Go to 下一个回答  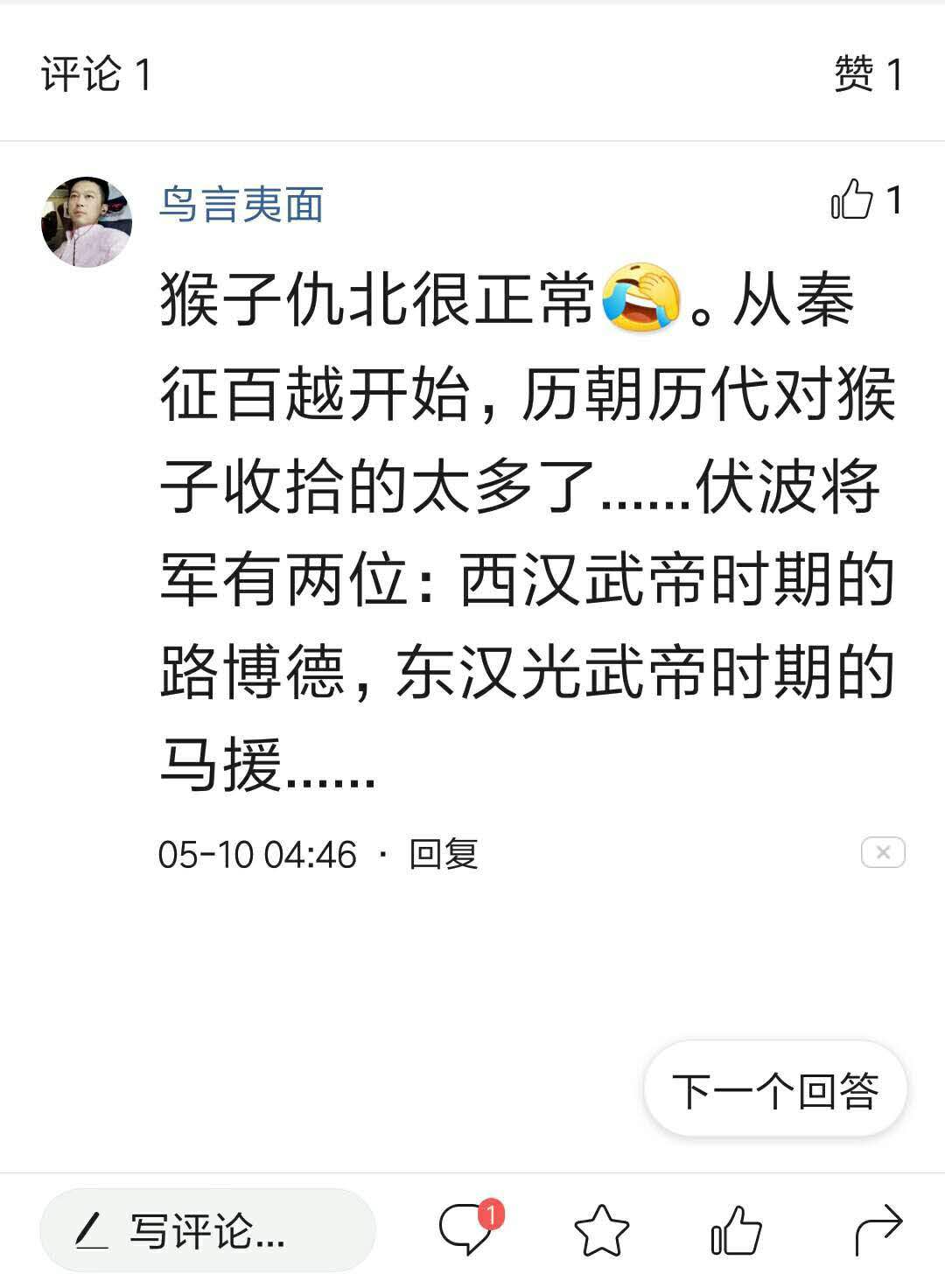pyautogui.click(x=775, y=1090)
